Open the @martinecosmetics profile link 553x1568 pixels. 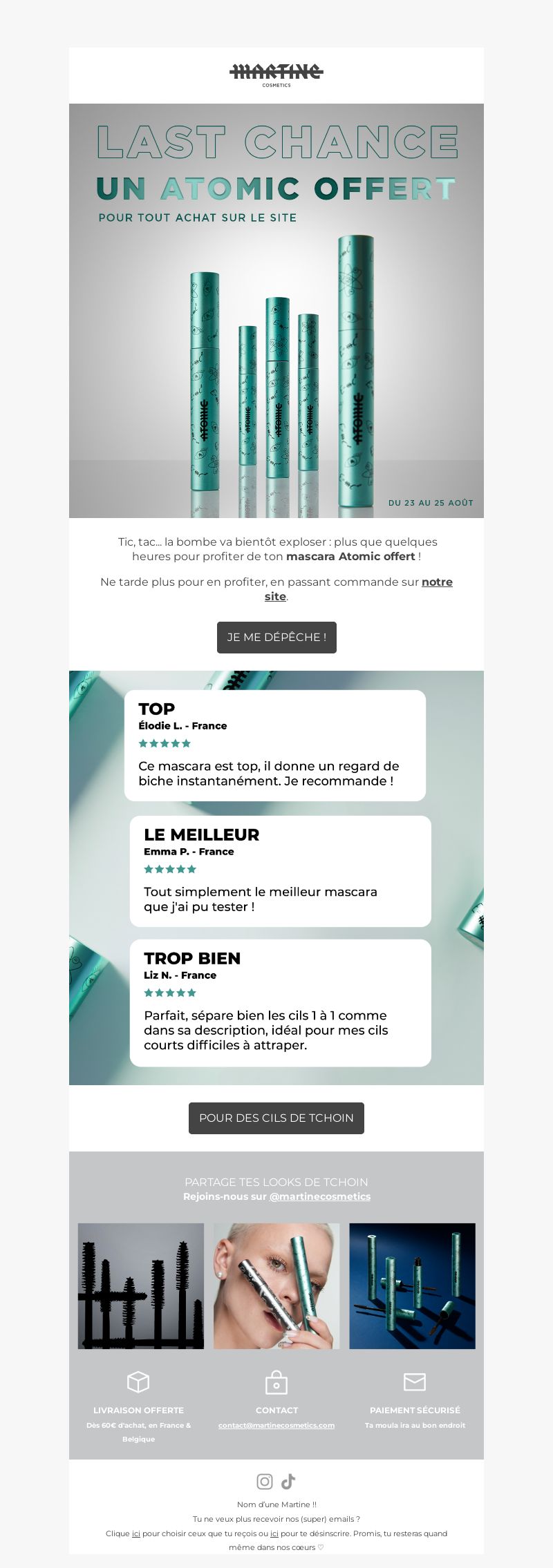[319, 1196]
